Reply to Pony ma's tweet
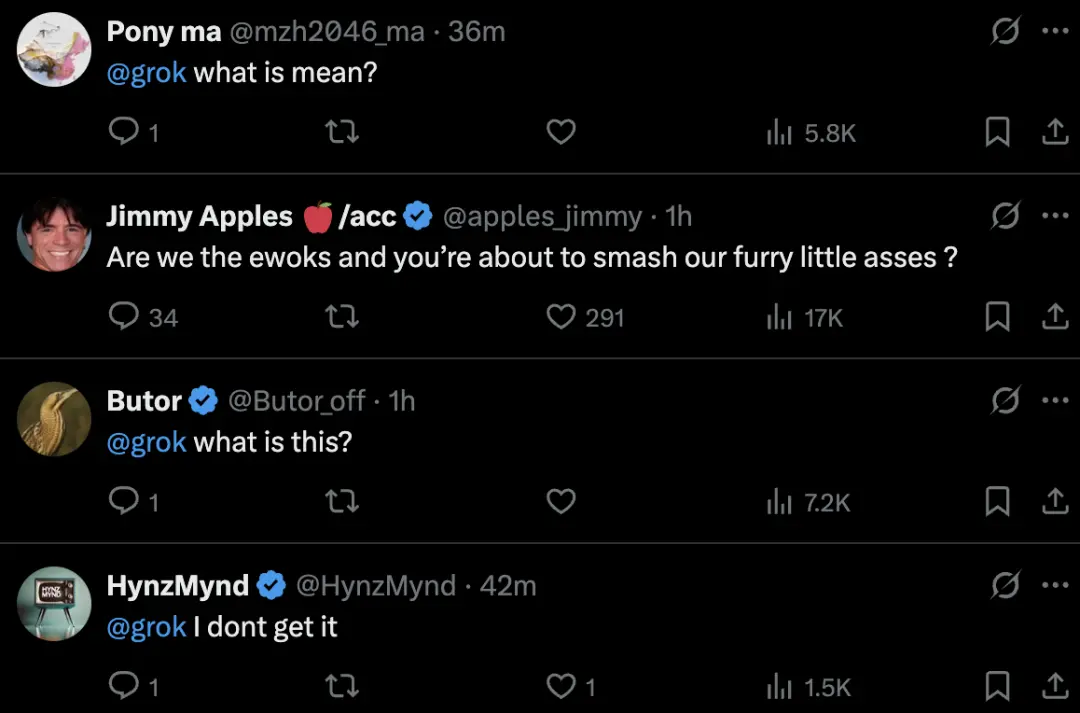1080x713 pixels. tap(123, 133)
